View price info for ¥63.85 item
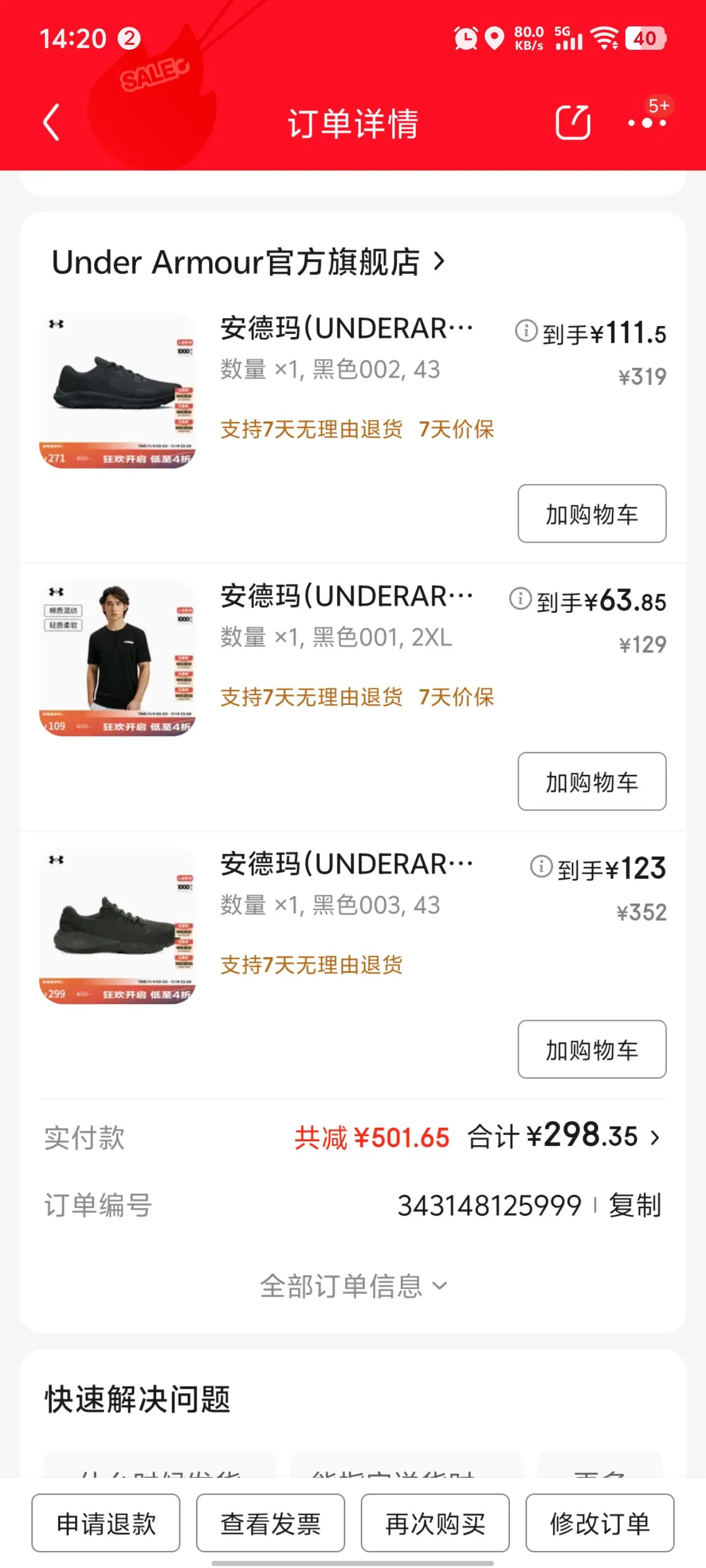706x1568 pixels. point(519,599)
